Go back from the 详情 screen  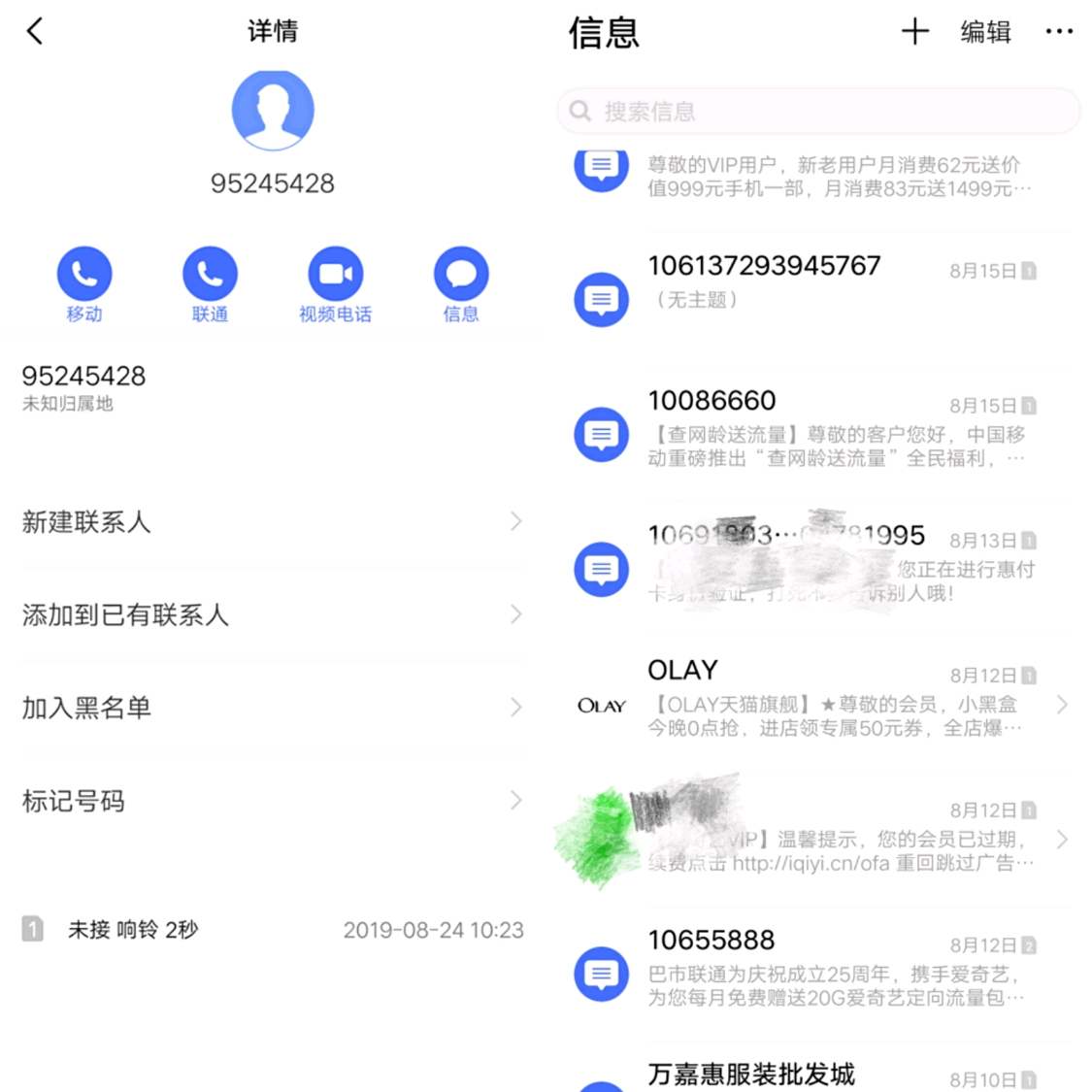pyautogui.click(x=35, y=32)
